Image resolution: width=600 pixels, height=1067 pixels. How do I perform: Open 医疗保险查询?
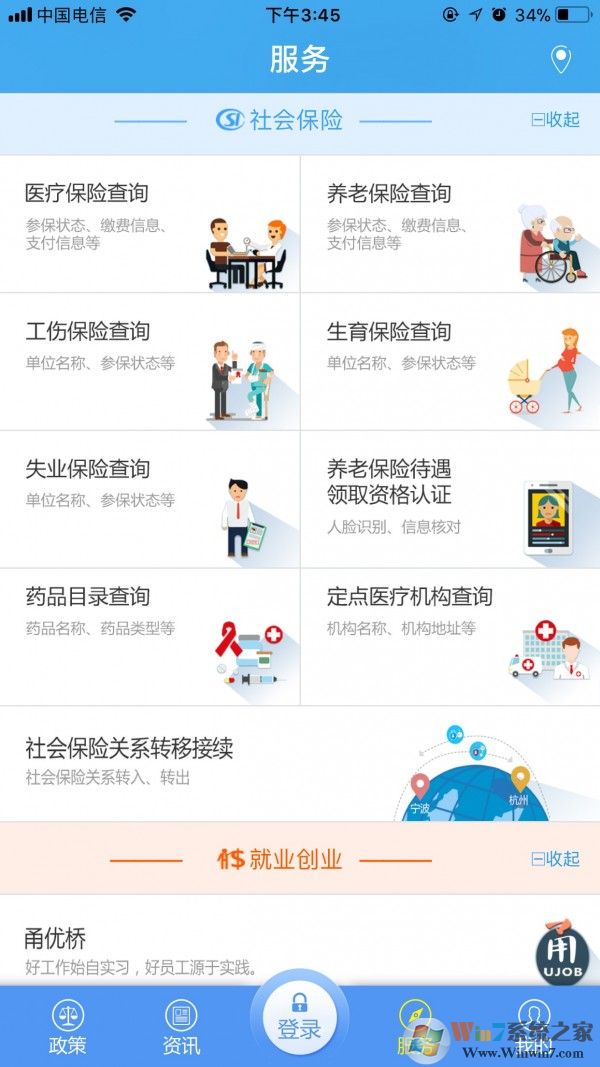tap(150, 224)
